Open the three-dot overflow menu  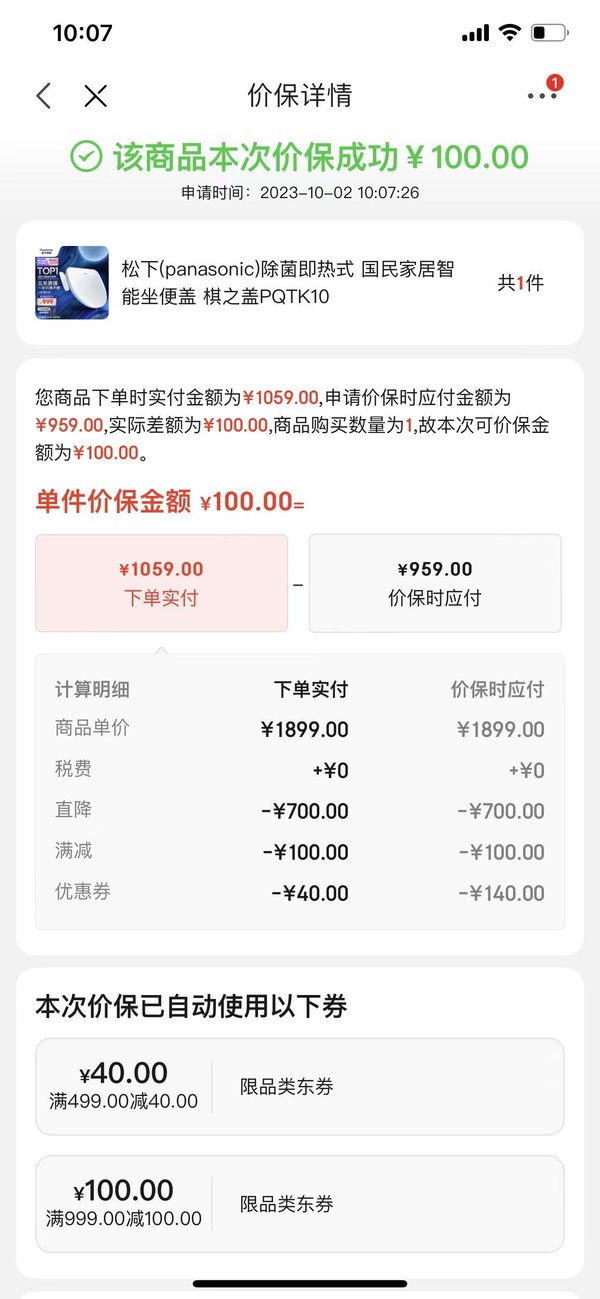coord(542,96)
